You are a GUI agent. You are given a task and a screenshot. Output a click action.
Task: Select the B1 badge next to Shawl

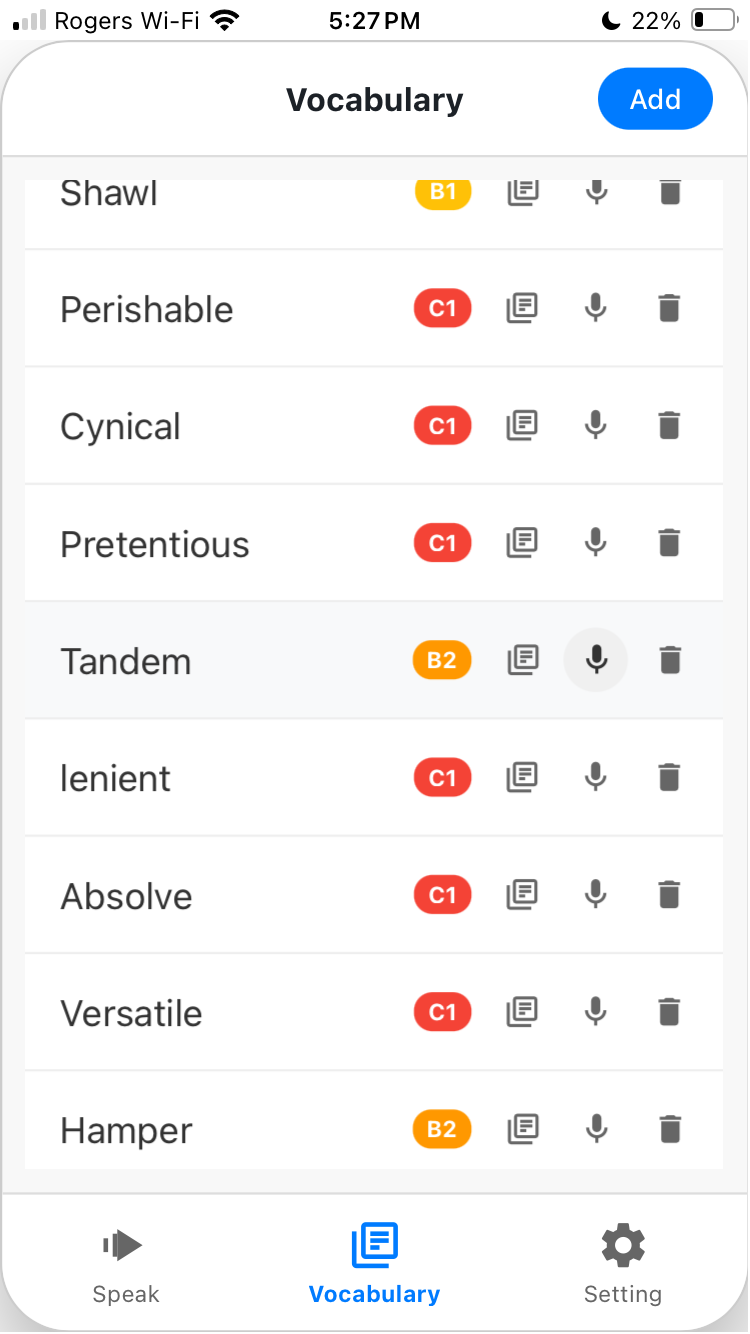click(x=442, y=192)
